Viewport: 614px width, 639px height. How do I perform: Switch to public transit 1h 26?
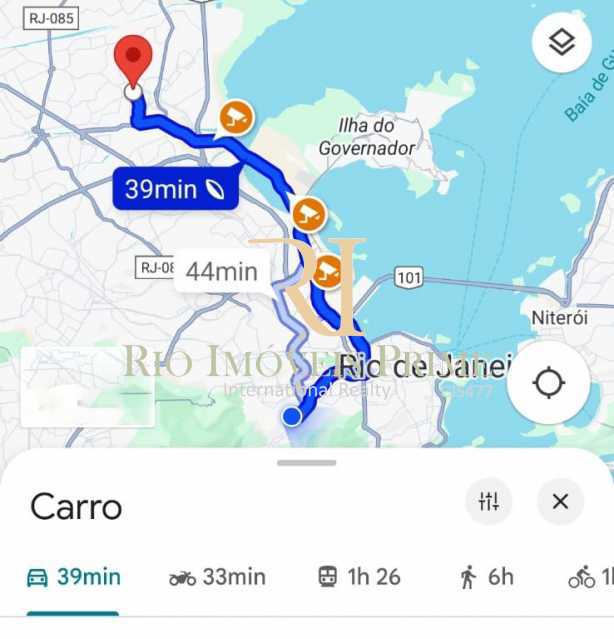[x=359, y=577]
